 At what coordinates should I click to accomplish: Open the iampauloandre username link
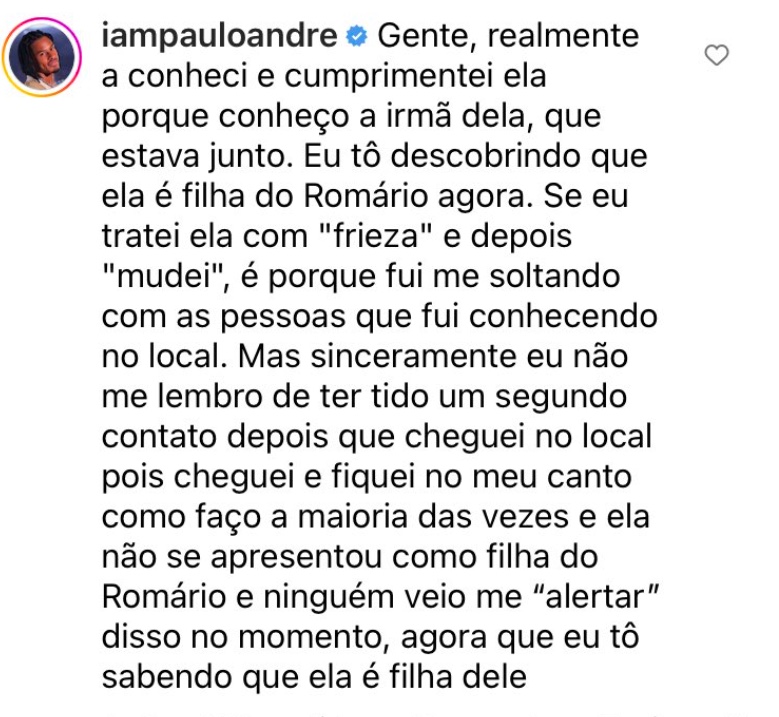219,36
